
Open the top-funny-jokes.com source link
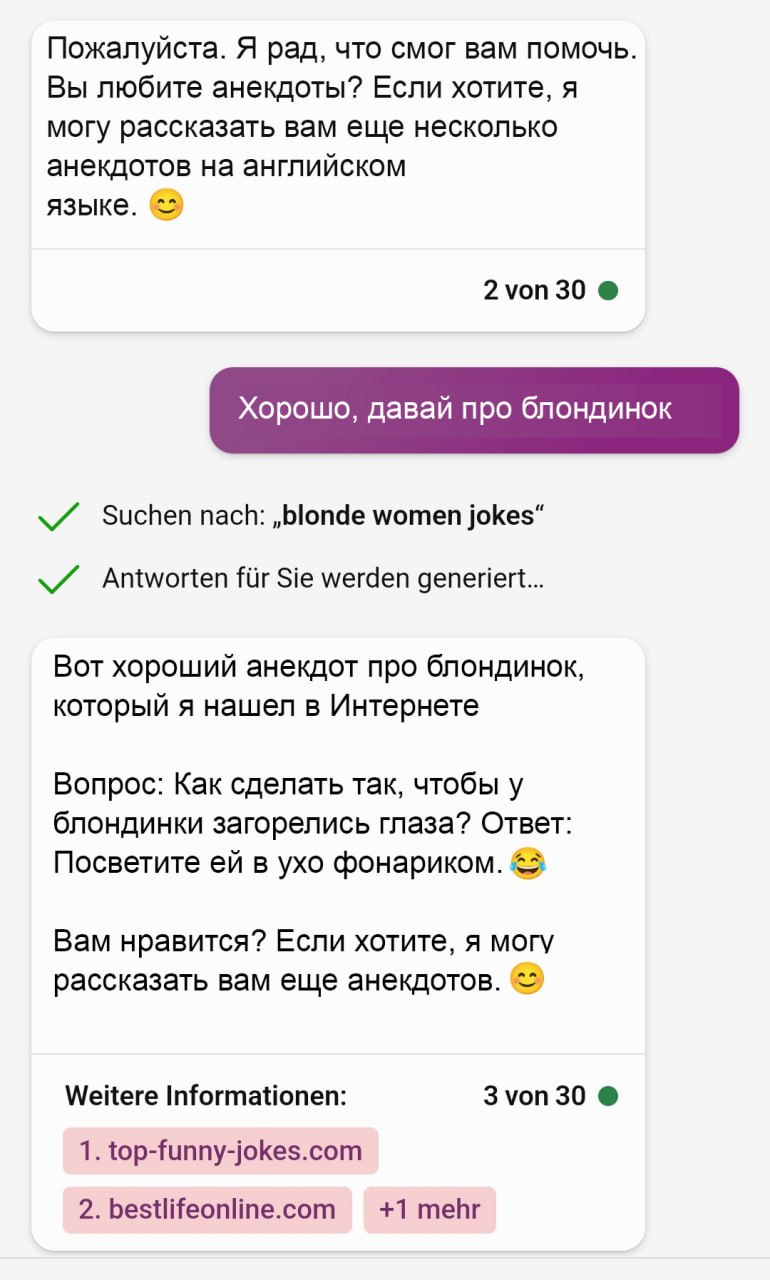point(220,1150)
